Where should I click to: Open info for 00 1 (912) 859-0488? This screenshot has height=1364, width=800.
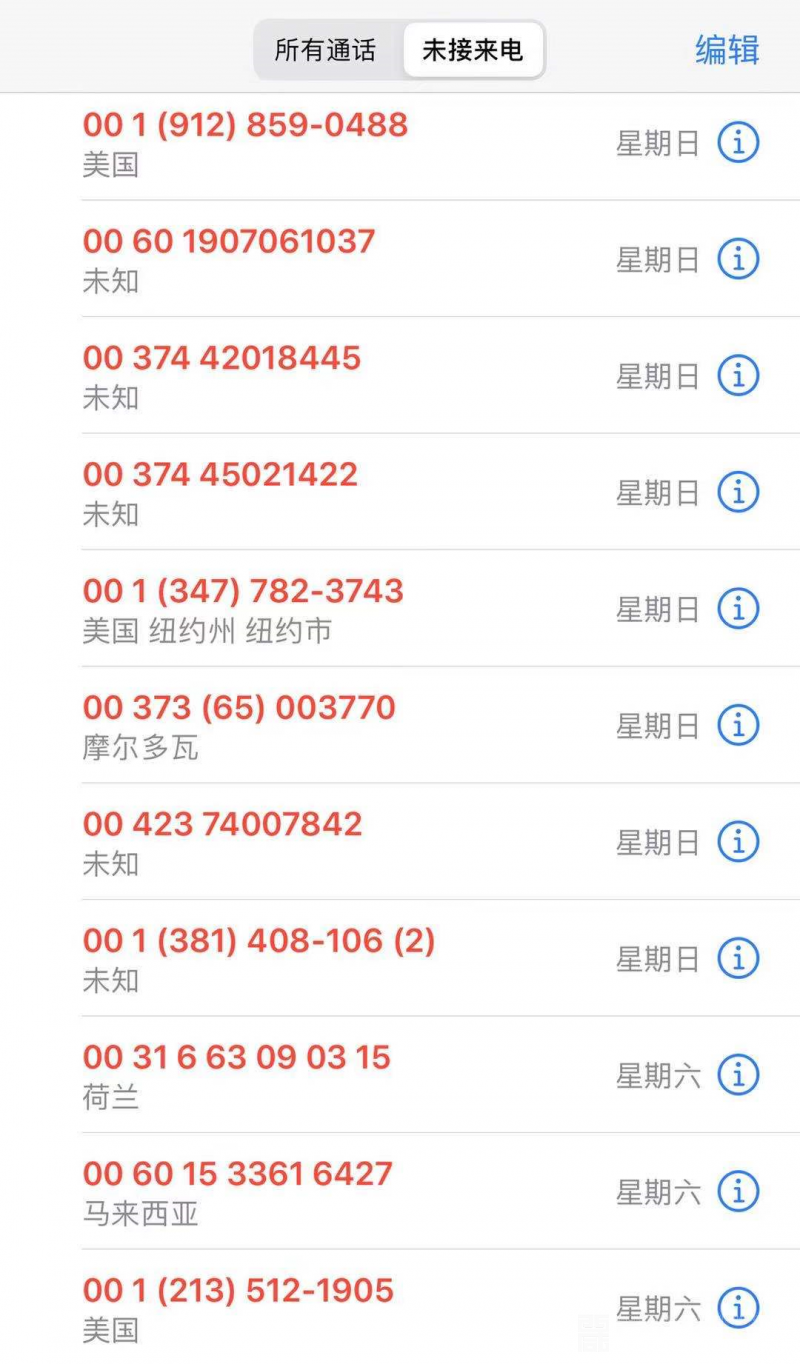pos(737,142)
